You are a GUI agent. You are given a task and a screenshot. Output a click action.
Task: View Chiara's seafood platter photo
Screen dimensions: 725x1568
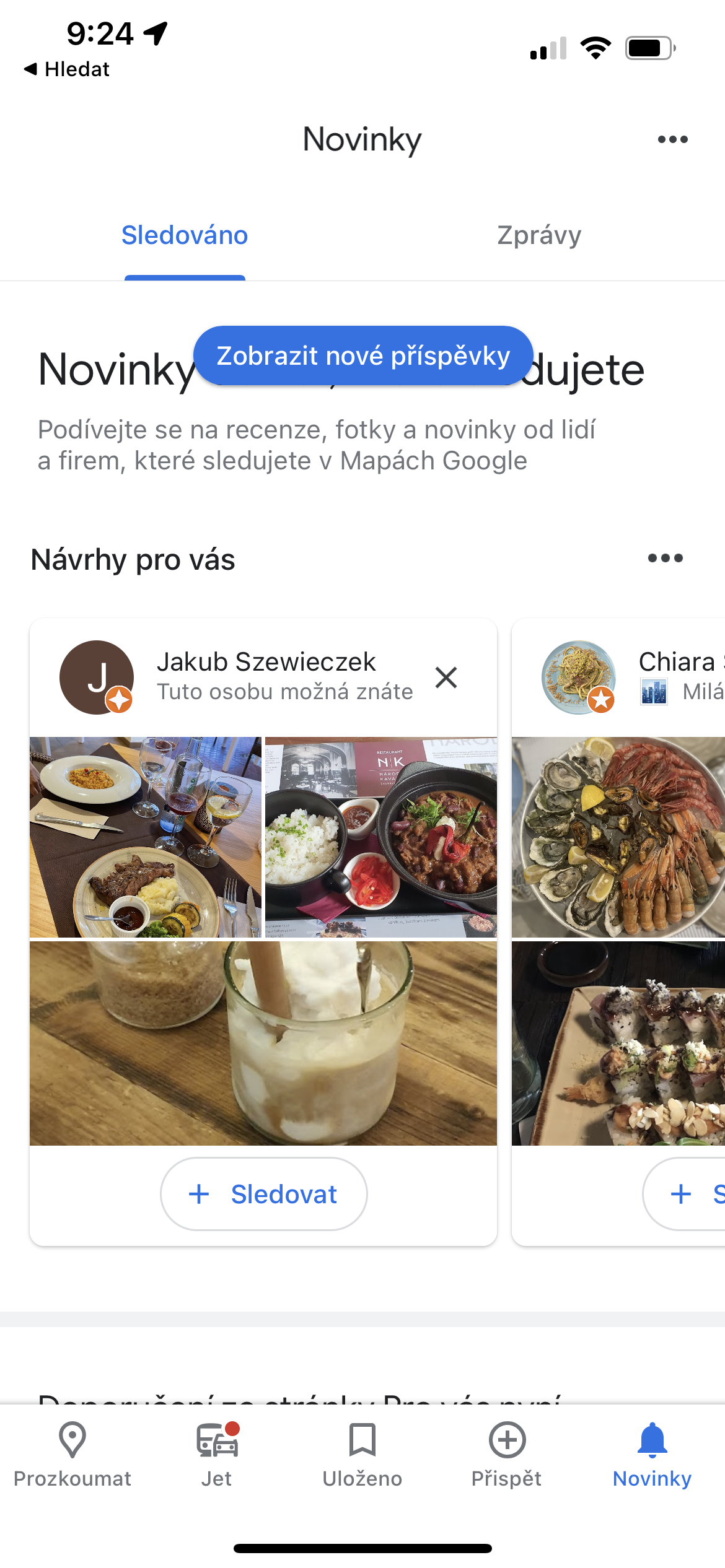[618, 837]
